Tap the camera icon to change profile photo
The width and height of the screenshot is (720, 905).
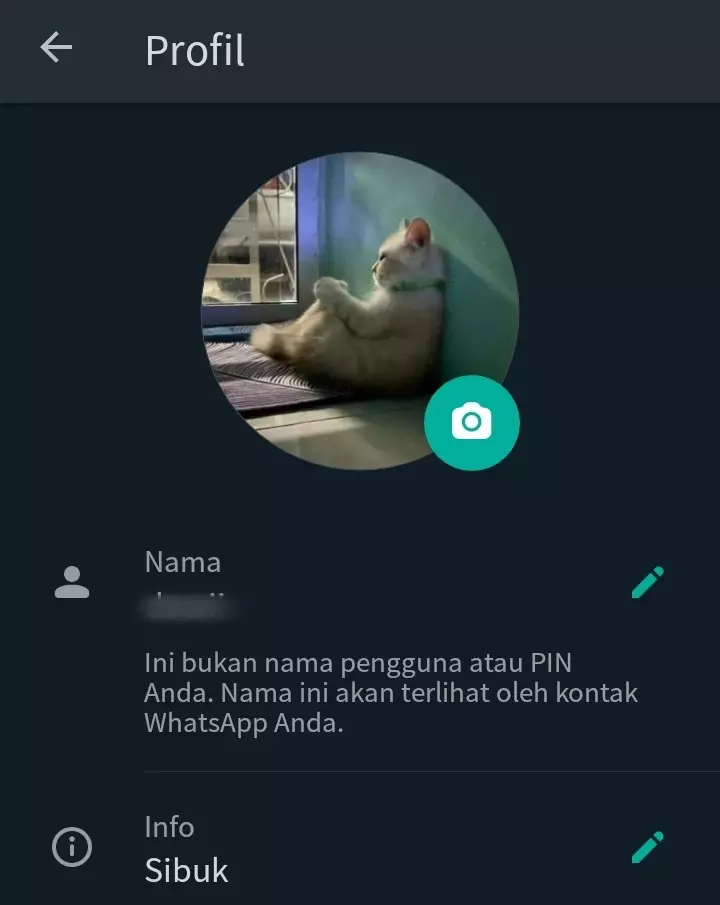pos(472,423)
